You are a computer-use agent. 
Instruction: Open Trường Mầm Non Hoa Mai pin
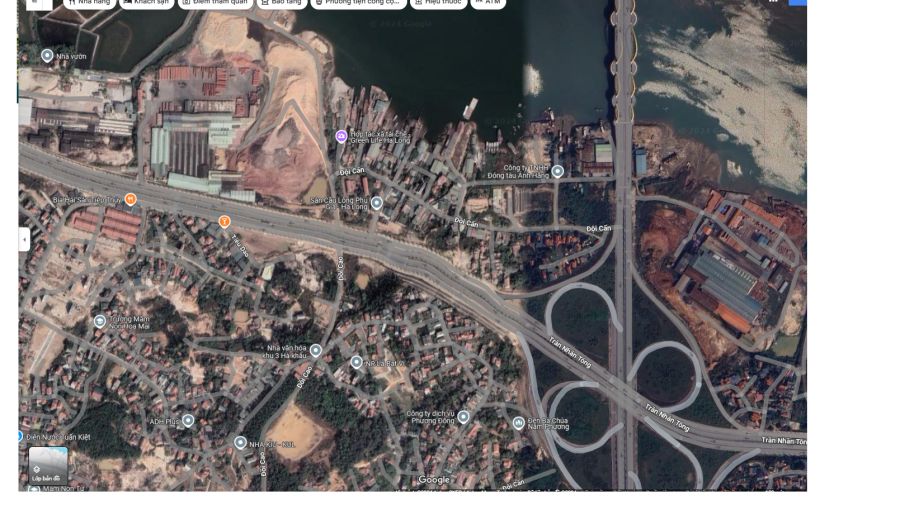[x=99, y=321]
